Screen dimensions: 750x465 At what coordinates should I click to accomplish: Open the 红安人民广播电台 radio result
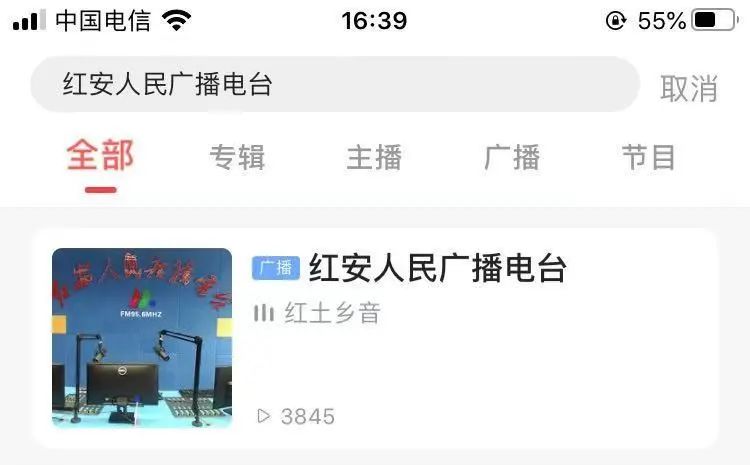tap(437, 268)
